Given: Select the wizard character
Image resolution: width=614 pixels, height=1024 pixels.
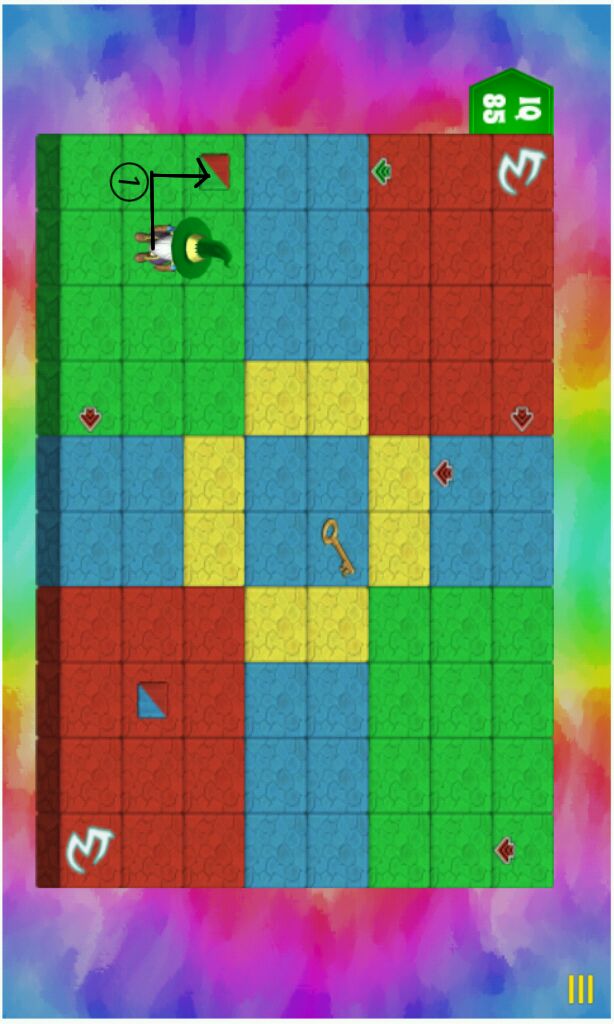Looking at the screenshot, I should pyautogui.click(x=186, y=247).
